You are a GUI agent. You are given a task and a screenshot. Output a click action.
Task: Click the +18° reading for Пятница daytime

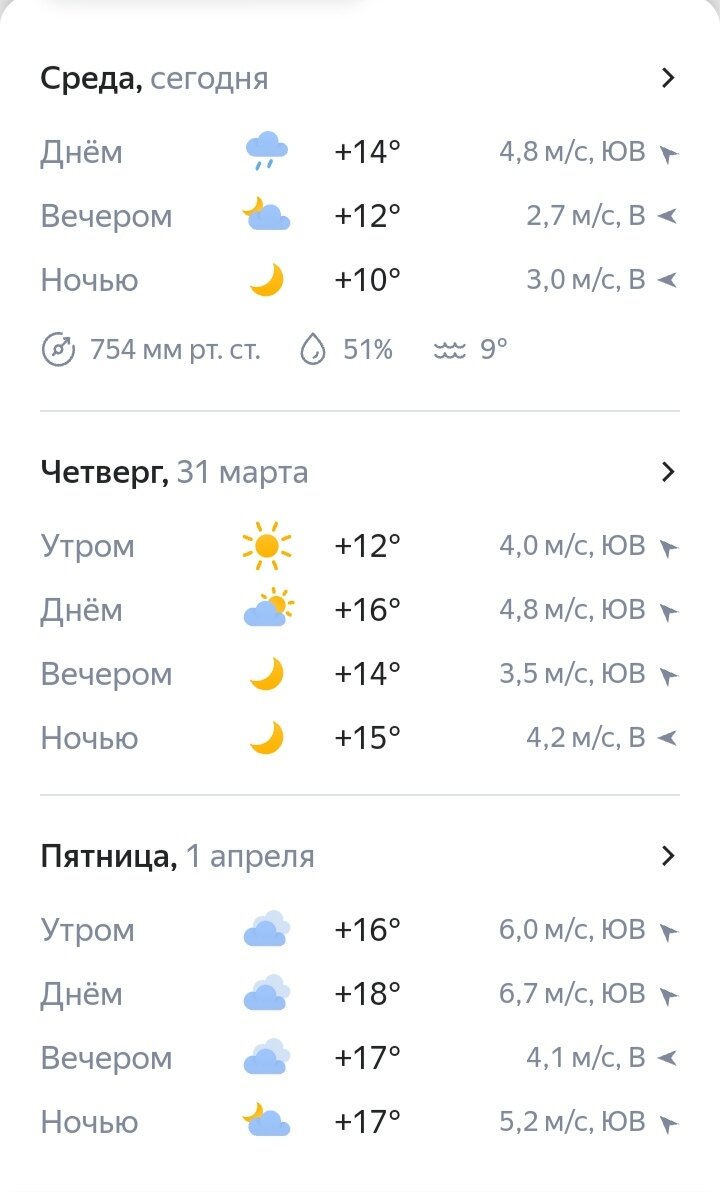point(366,992)
